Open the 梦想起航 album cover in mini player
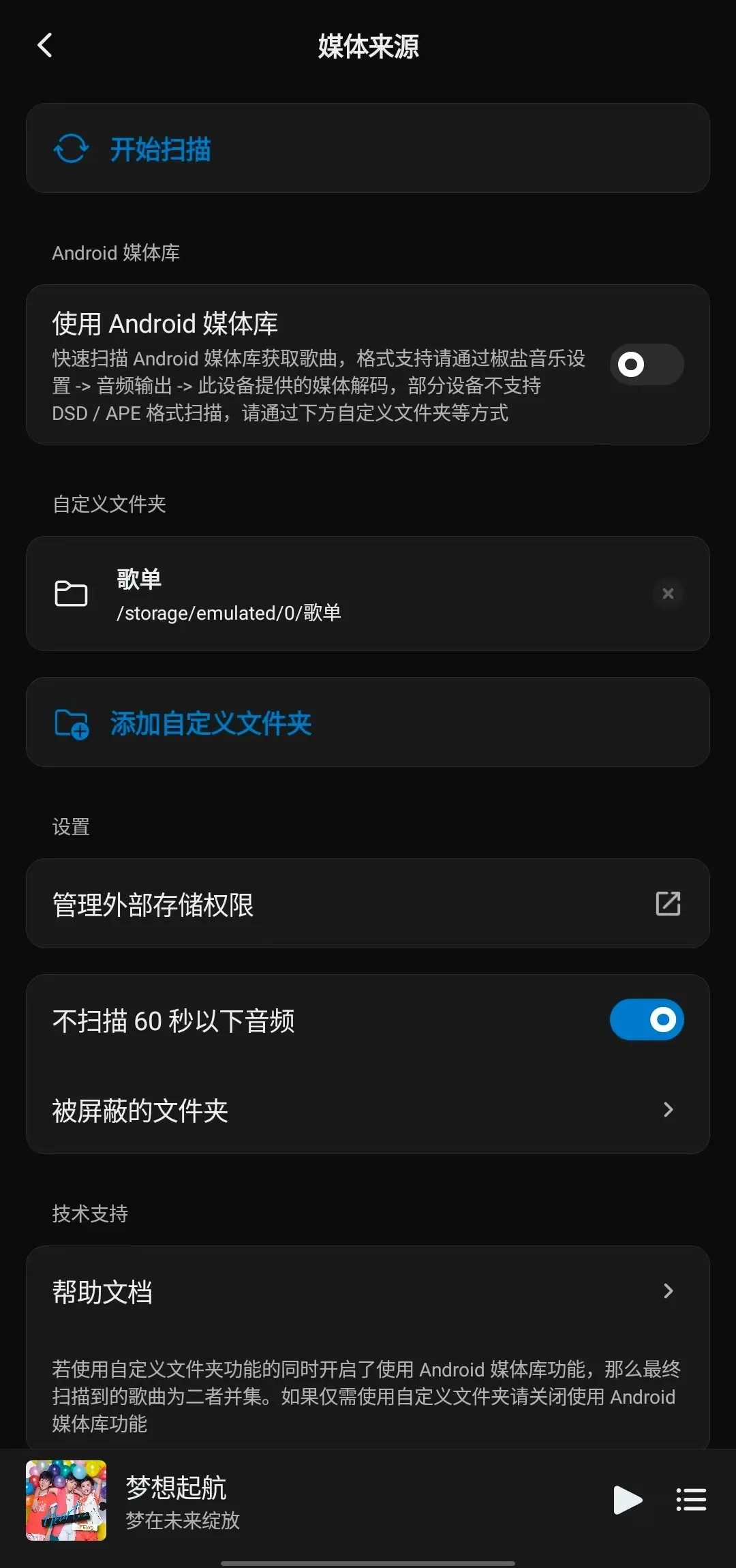Viewport: 736px width, 1568px height. click(66, 1500)
